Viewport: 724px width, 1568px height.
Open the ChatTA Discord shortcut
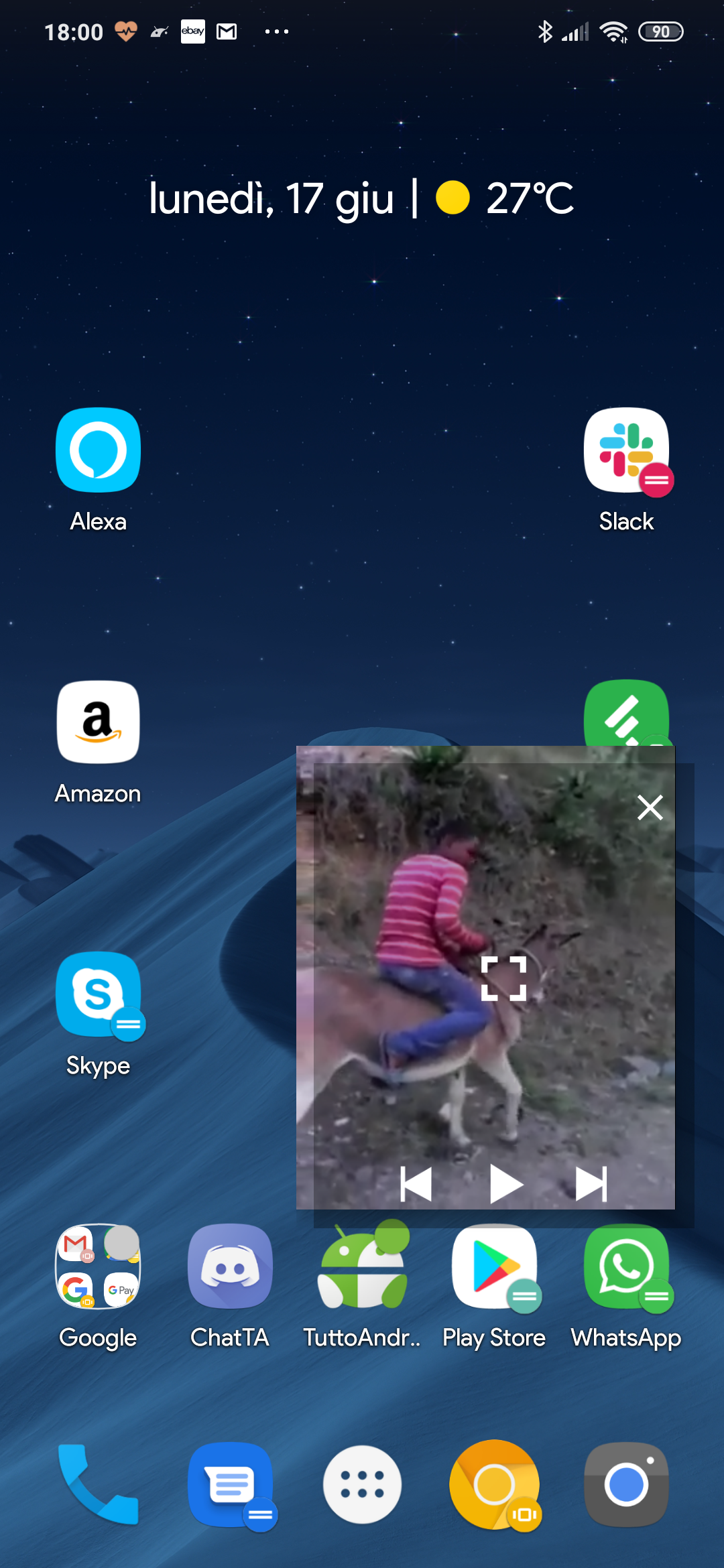(230, 1266)
